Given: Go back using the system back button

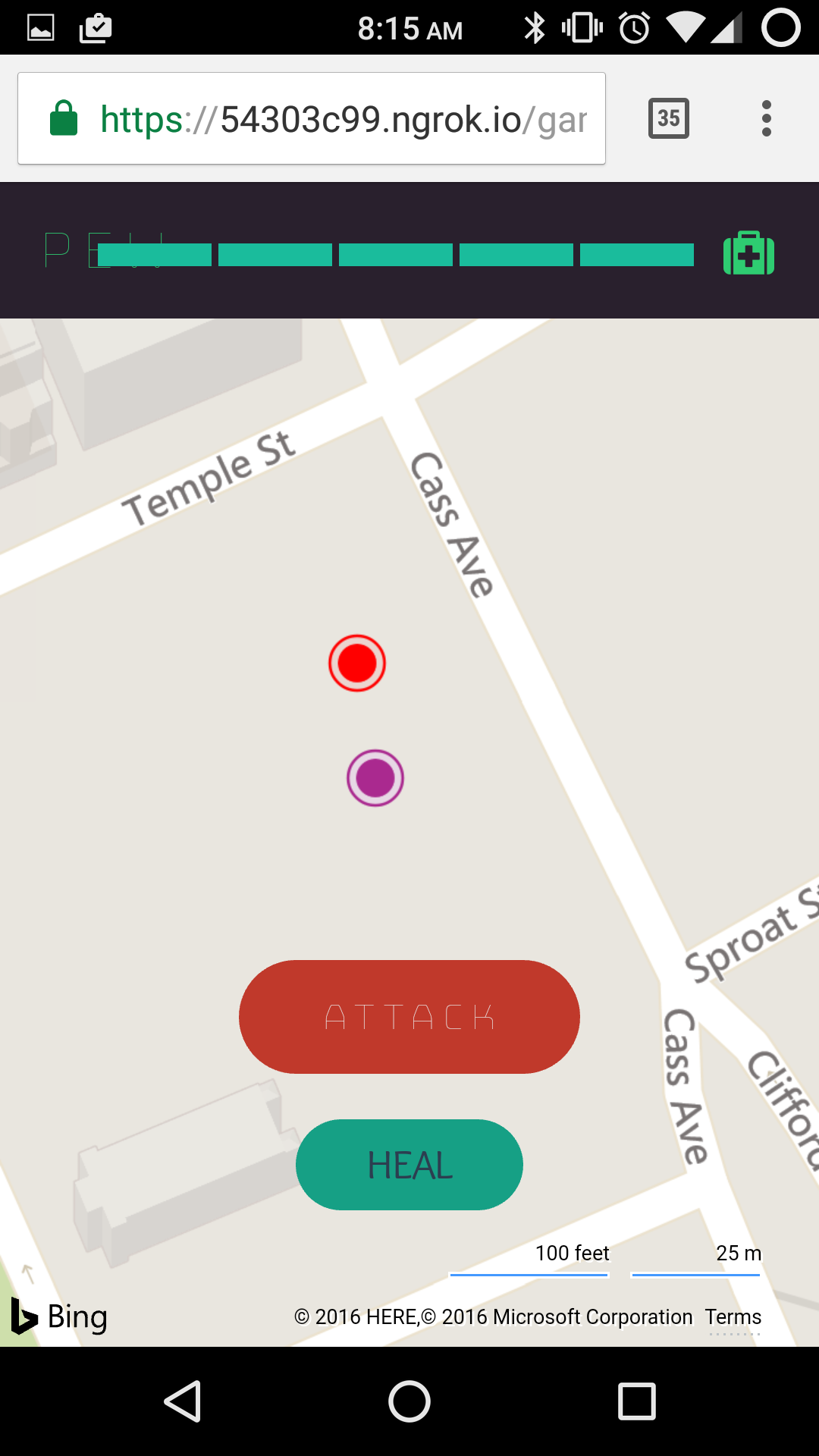Looking at the screenshot, I should [183, 1401].
